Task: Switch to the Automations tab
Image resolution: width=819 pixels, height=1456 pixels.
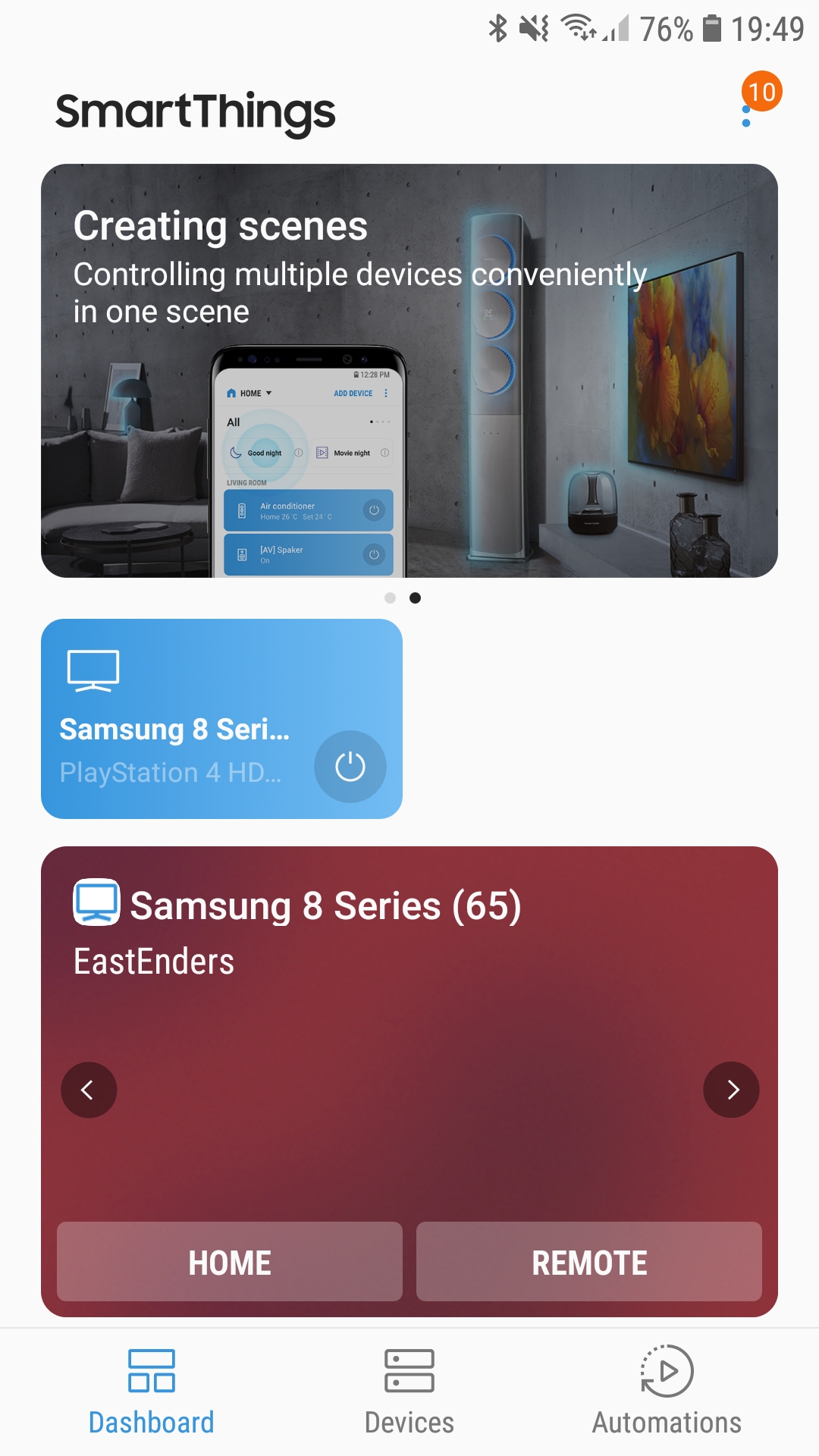Action: tap(667, 1392)
